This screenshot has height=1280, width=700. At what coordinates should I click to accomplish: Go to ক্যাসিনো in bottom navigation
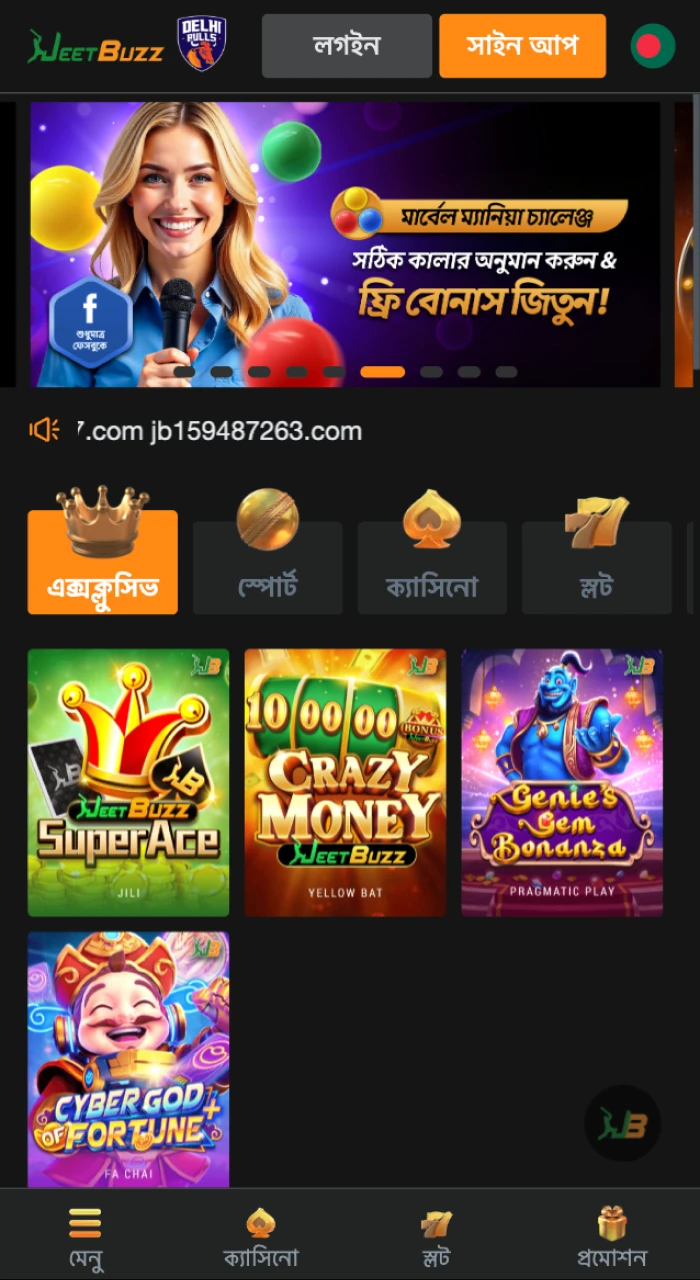coord(260,1236)
